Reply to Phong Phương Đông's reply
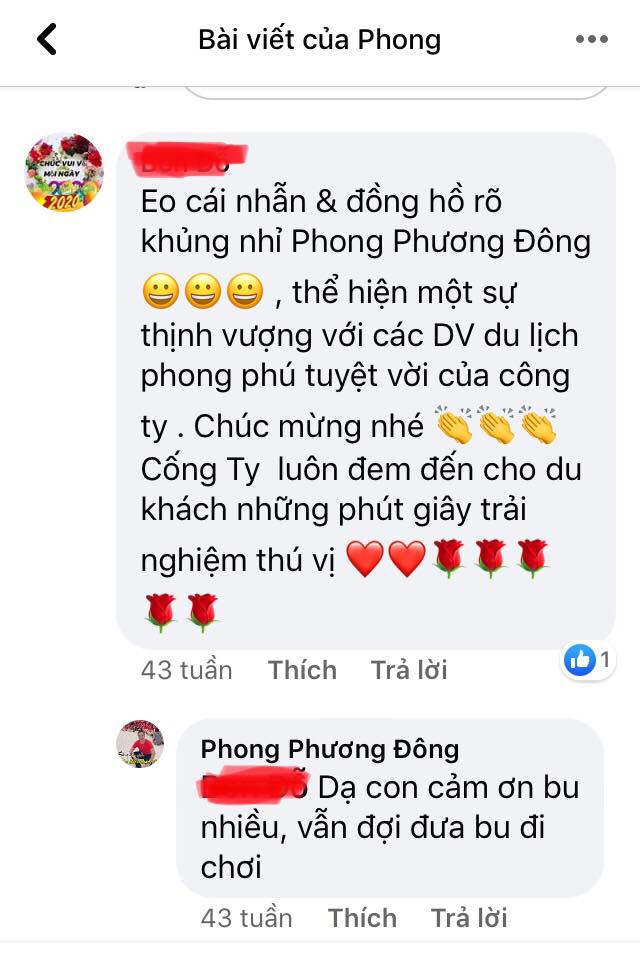The width and height of the screenshot is (640, 954). [469, 918]
